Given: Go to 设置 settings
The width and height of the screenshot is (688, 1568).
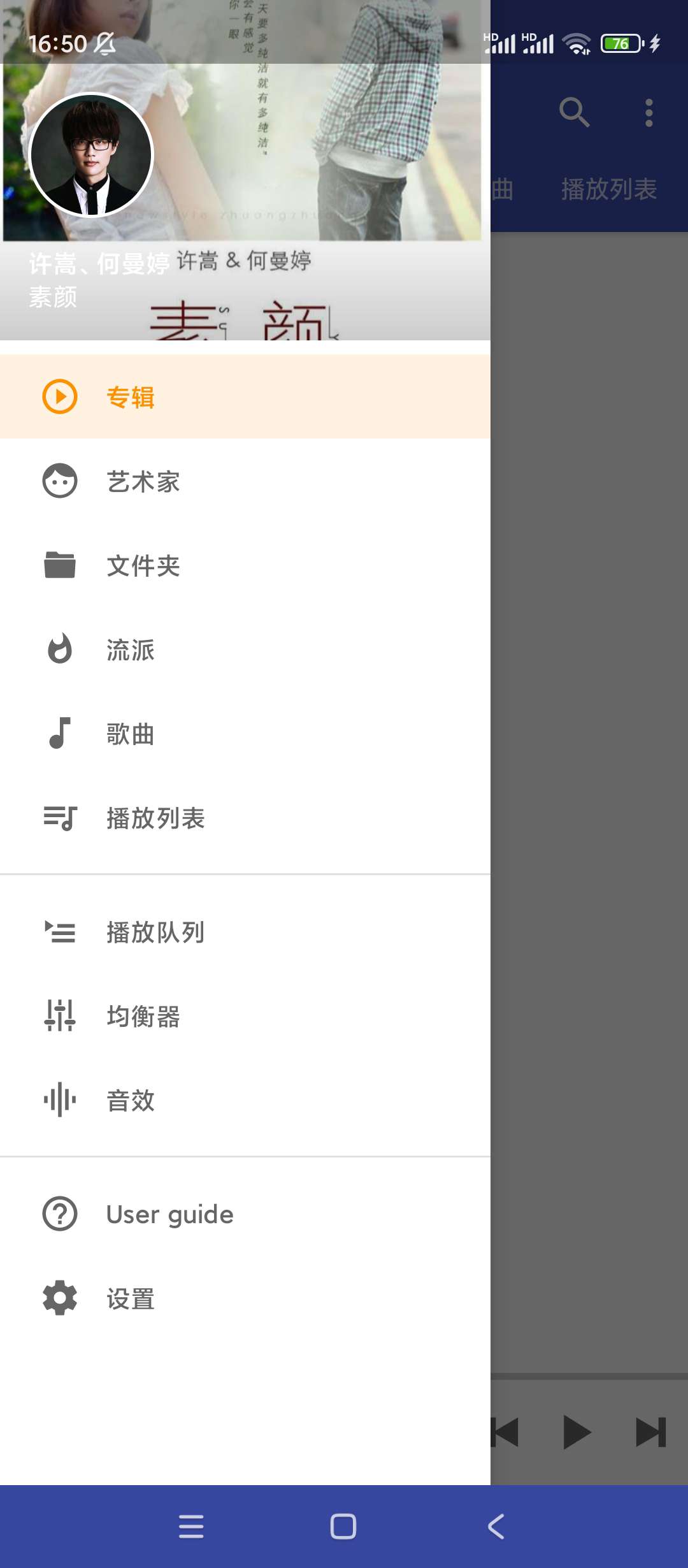Looking at the screenshot, I should tap(245, 1298).
